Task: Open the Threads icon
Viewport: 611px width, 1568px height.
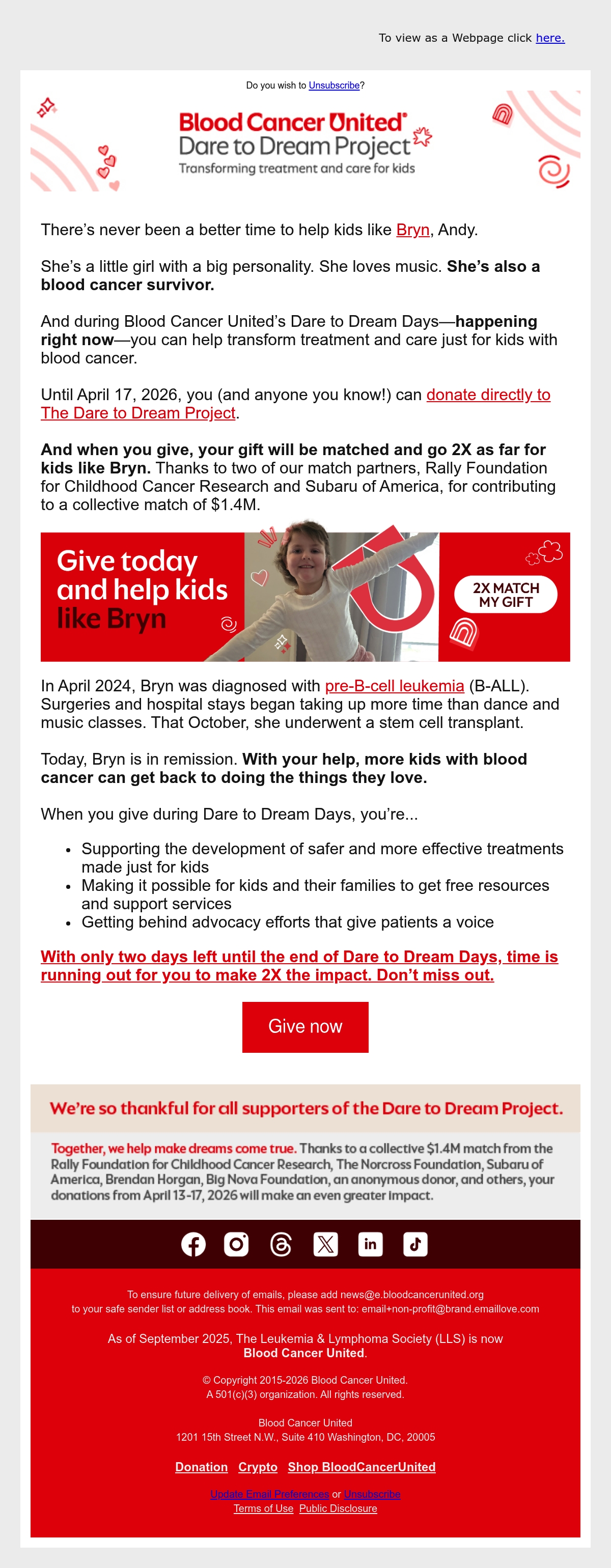Action: tap(281, 1244)
